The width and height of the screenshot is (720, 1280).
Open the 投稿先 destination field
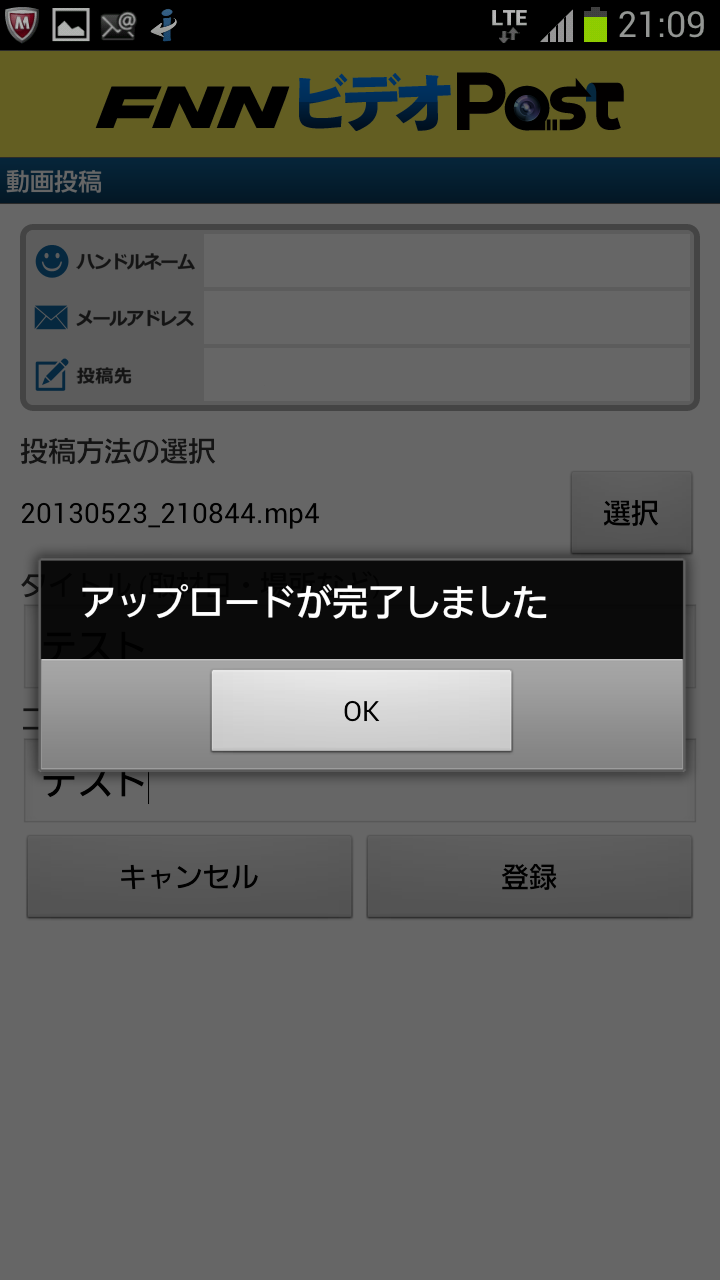click(446, 375)
